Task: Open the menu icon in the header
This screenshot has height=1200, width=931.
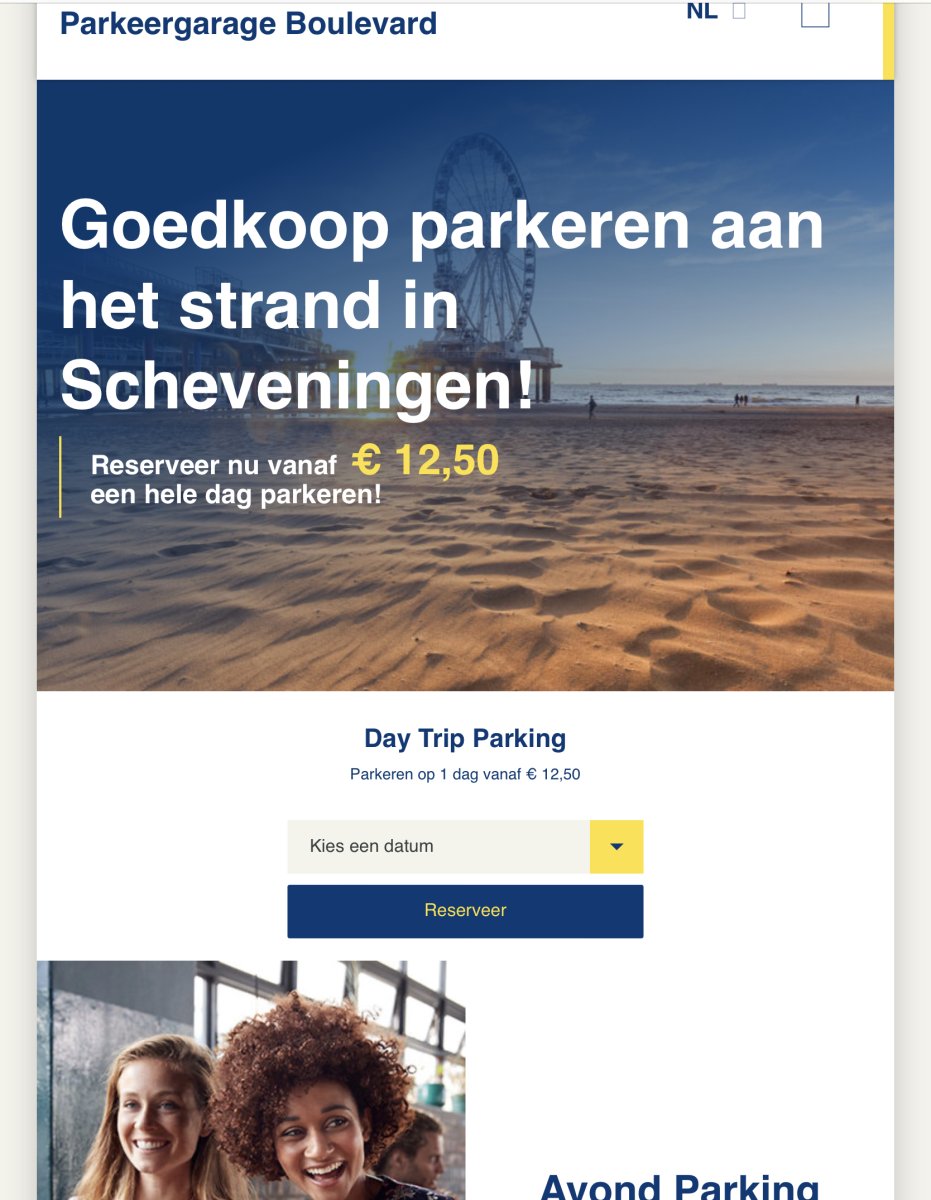Action: [815, 14]
